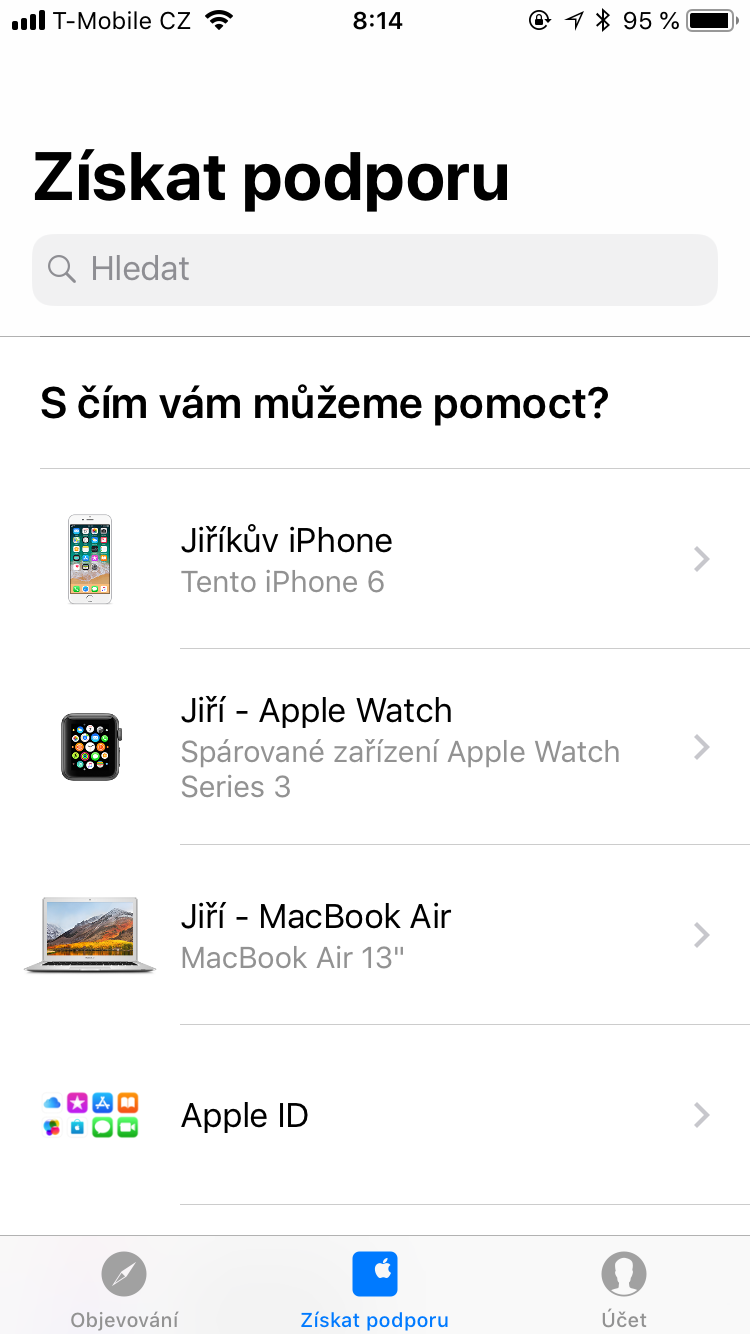The image size is (750, 1334).
Task: Tap the Hledat search field
Action: pos(375,269)
